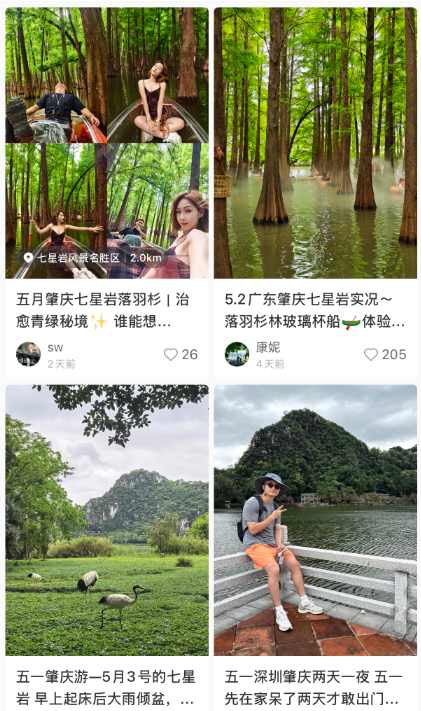Open the 五一深圳肇庆两天一夜 post
Image resolution: width=421 pixels, height=711 pixels.
tap(315, 520)
